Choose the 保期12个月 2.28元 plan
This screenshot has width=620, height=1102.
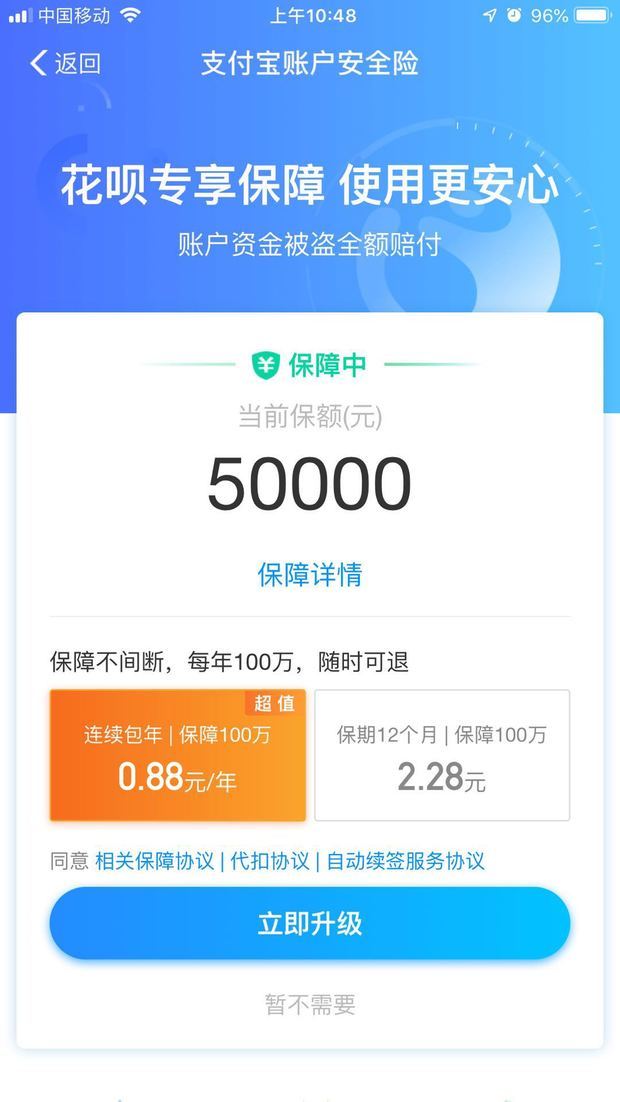[442, 756]
